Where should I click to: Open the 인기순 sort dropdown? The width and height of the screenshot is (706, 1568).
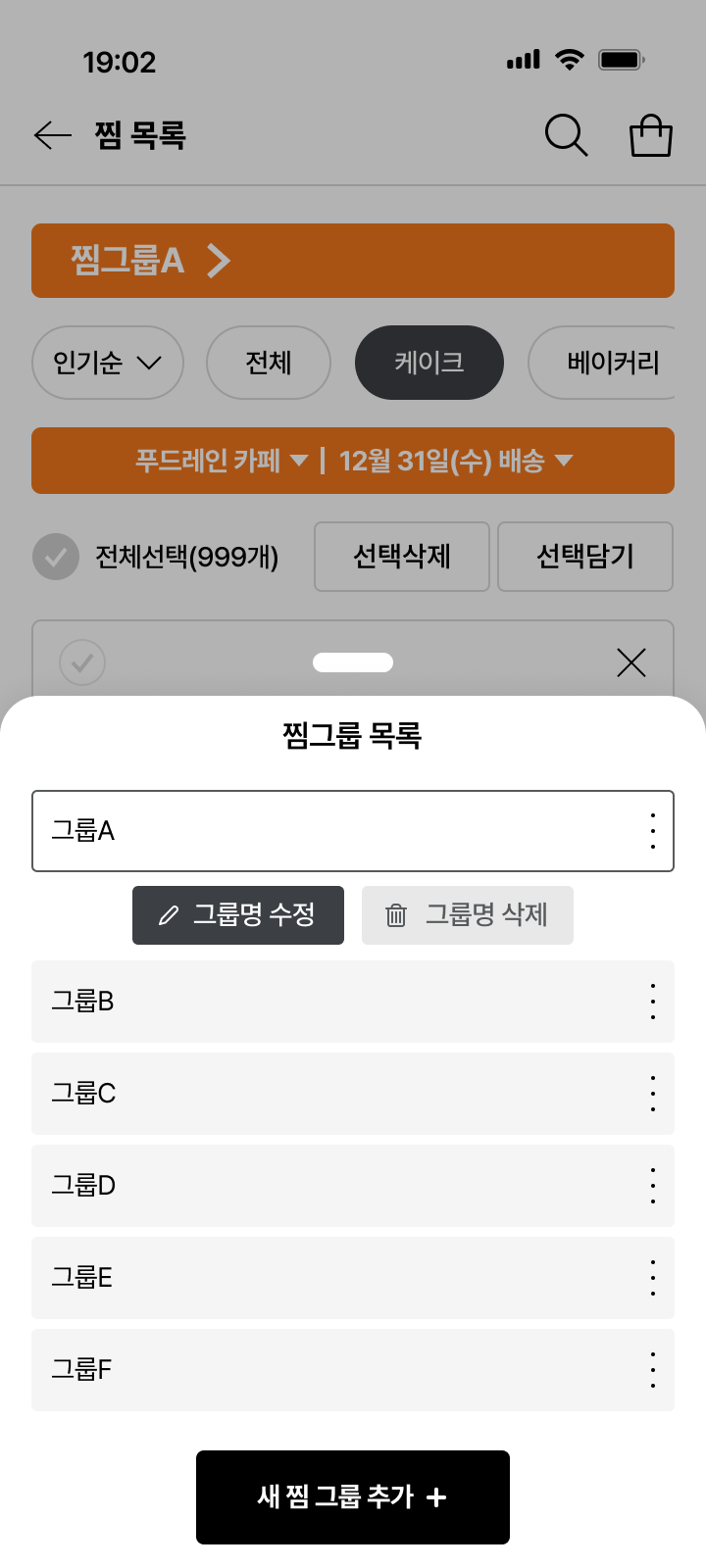pos(108,363)
